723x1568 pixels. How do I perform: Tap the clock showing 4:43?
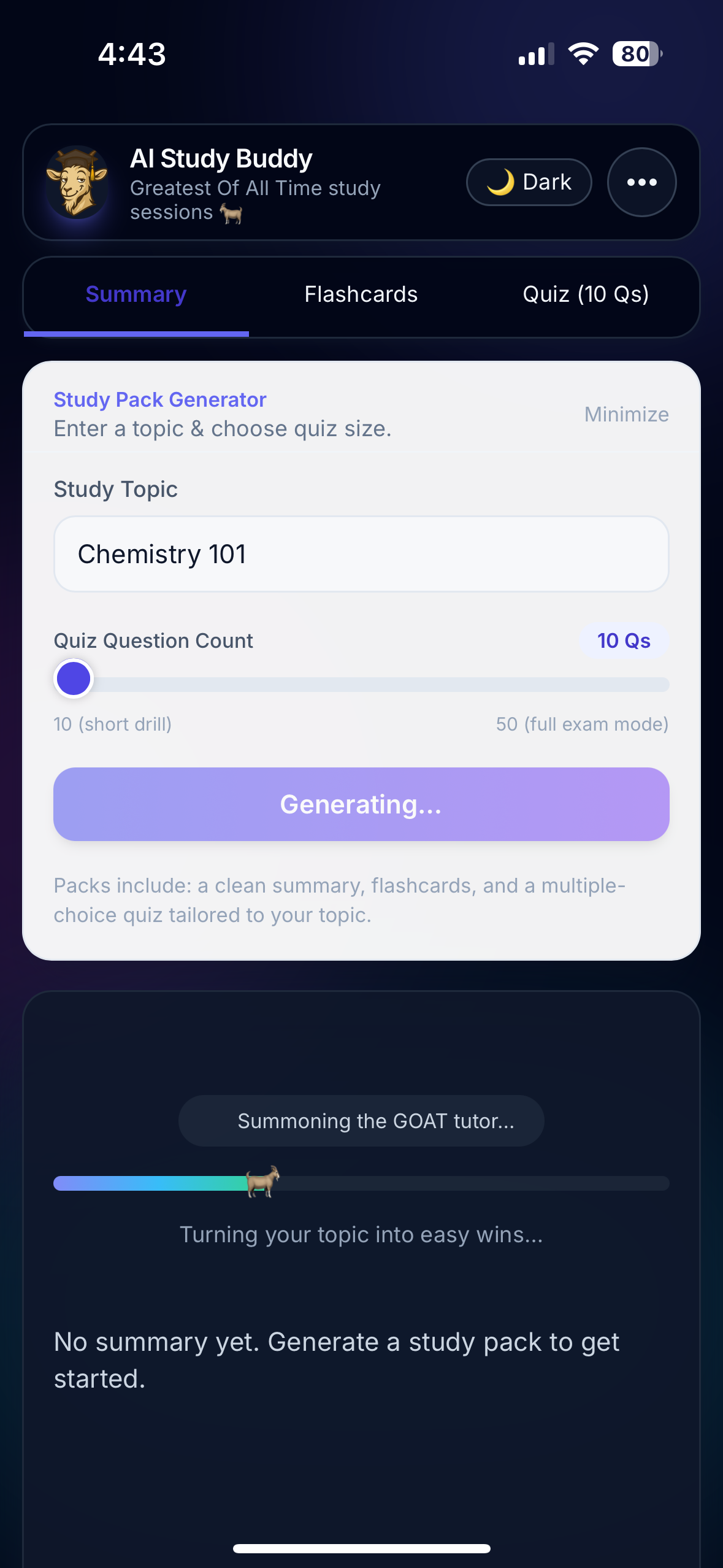click(x=131, y=55)
